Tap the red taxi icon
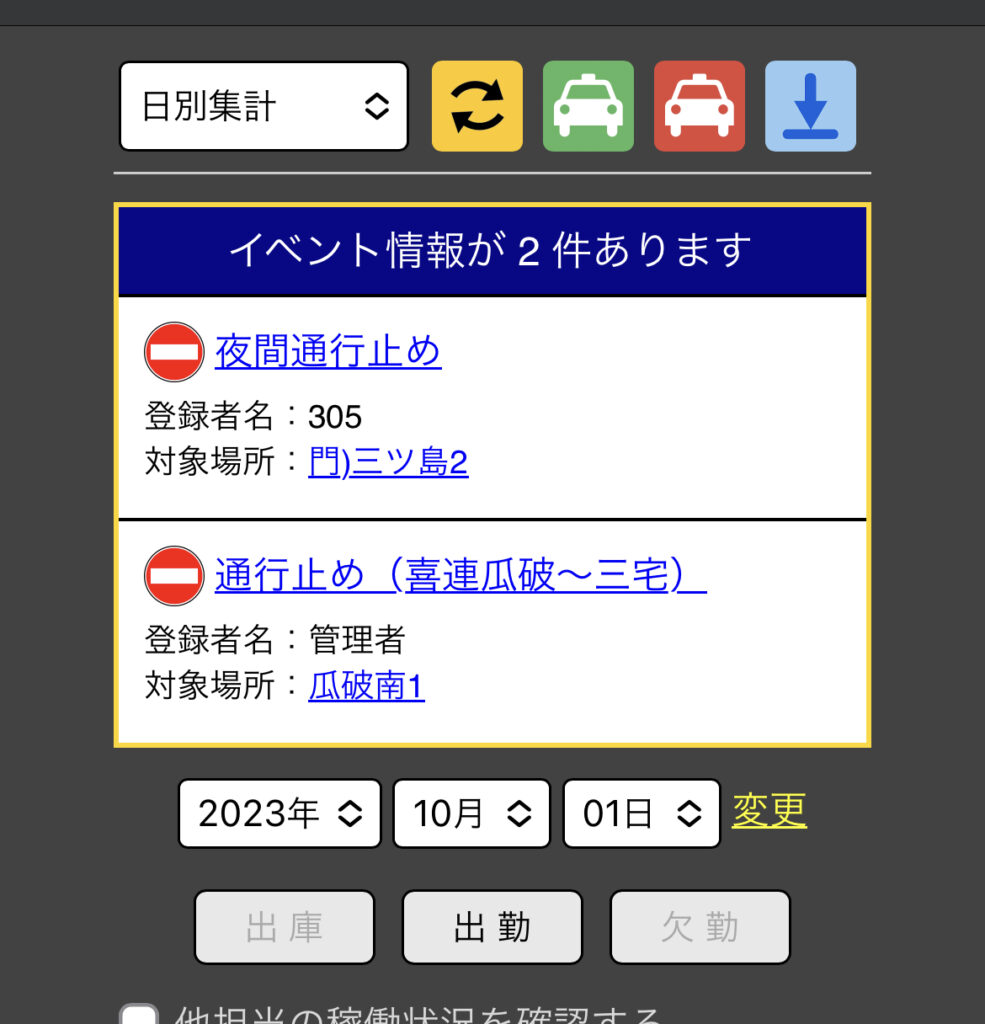Screen dimensions: 985x1024 (699, 107)
